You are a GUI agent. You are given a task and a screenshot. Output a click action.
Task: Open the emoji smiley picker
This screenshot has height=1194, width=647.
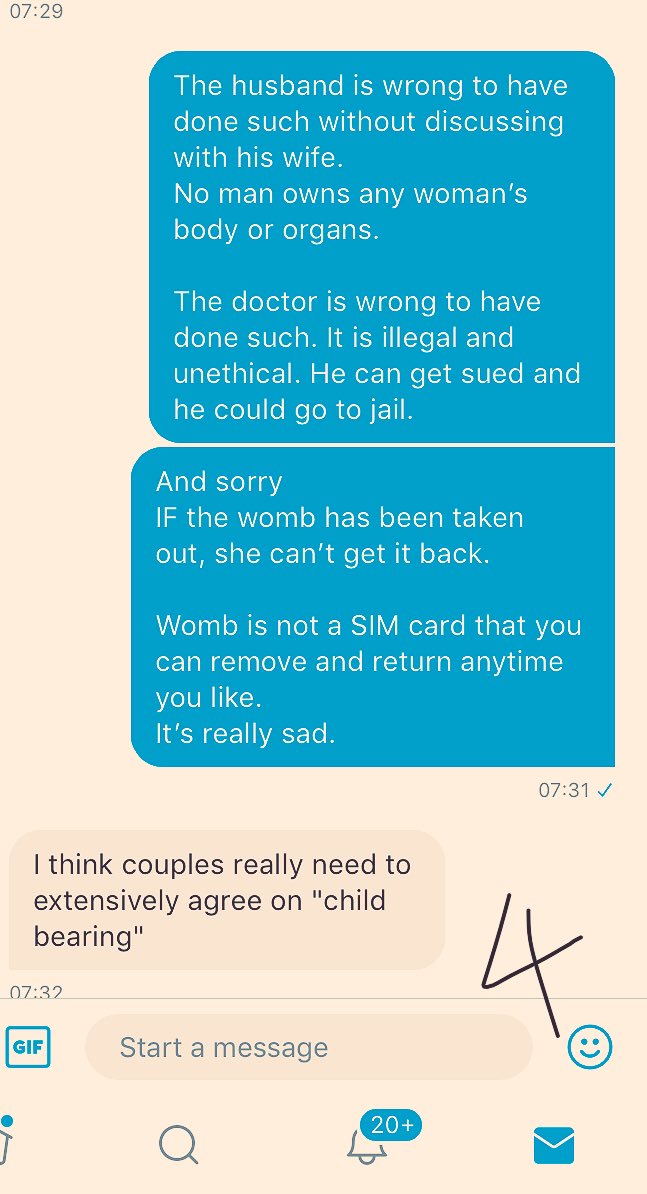[590, 1047]
